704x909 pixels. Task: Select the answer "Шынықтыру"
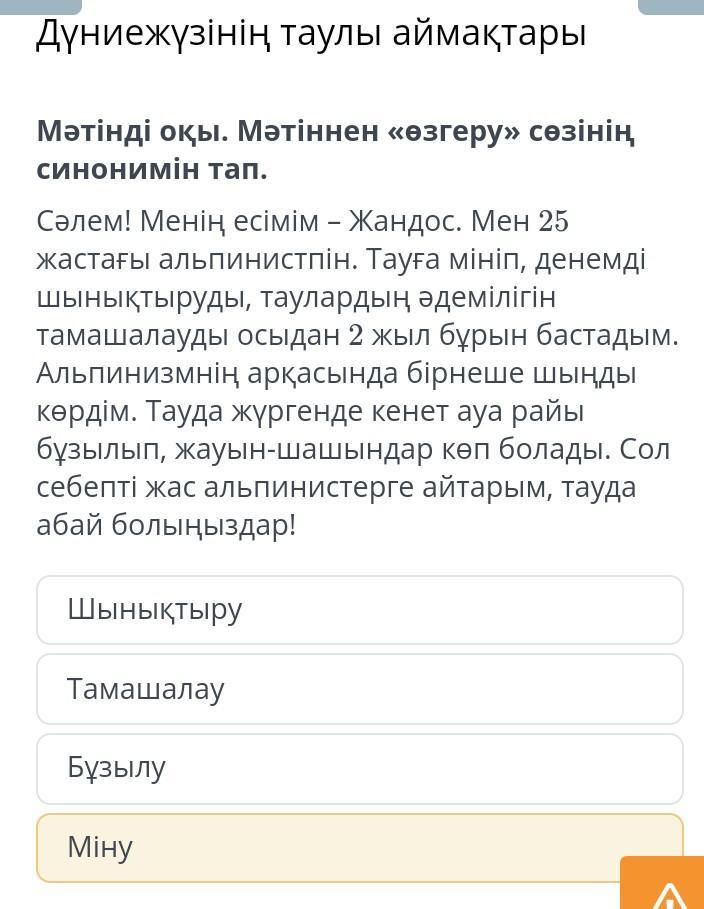pyautogui.click(x=359, y=610)
